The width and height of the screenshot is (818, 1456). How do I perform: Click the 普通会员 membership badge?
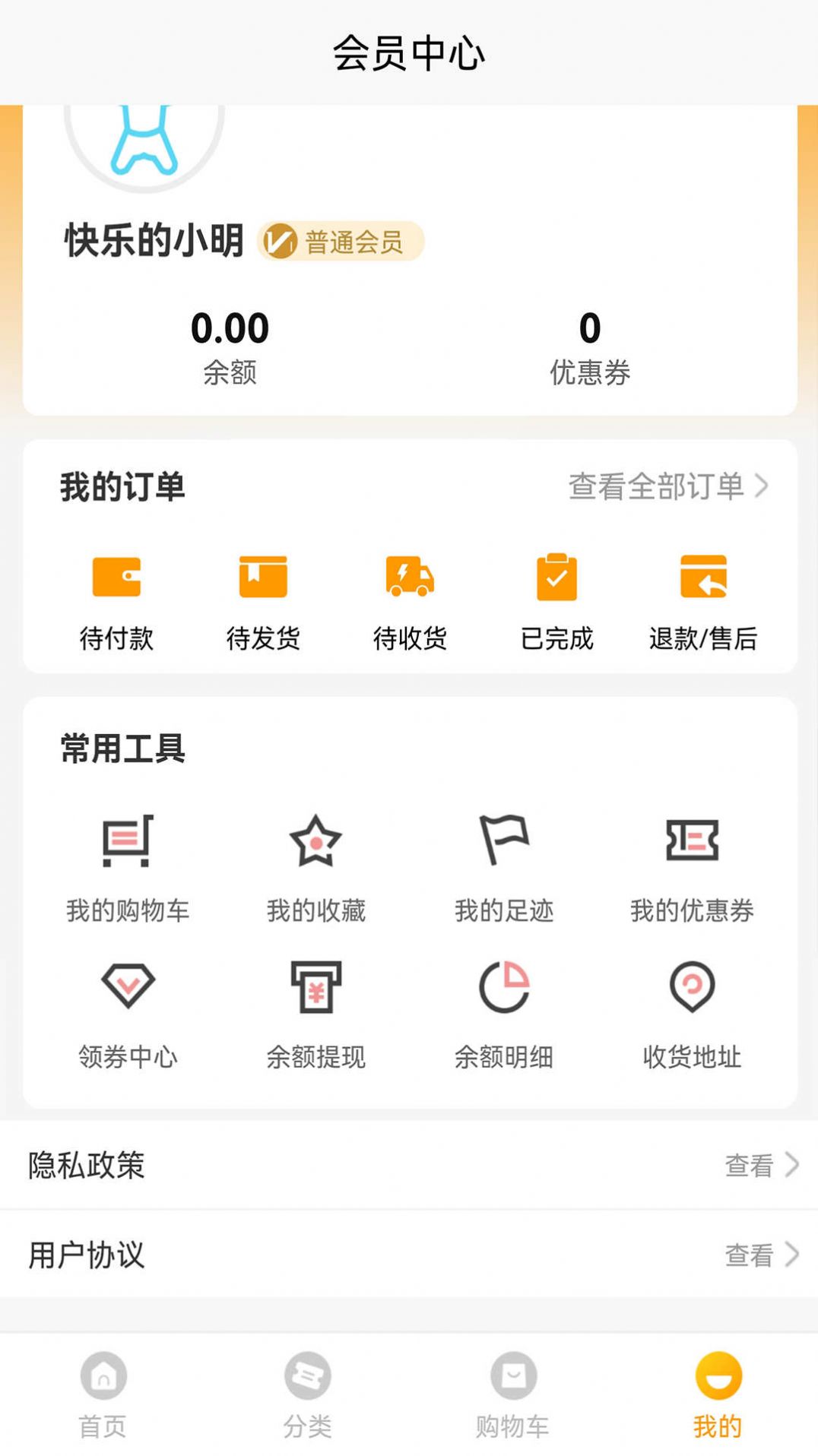341,240
